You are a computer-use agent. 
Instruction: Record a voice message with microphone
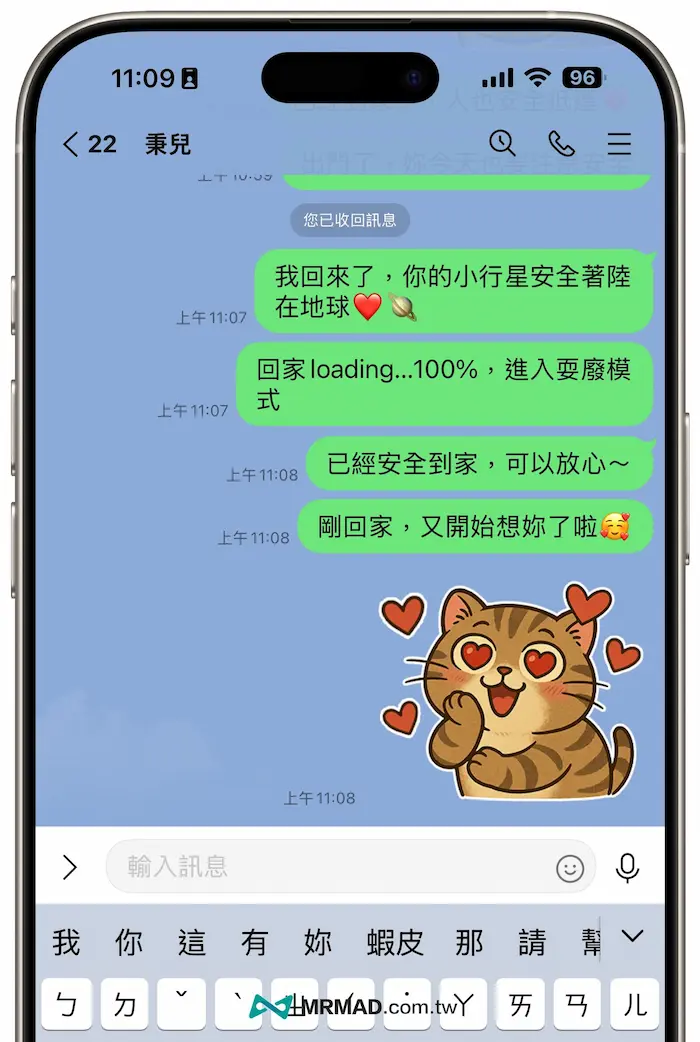[x=628, y=867]
